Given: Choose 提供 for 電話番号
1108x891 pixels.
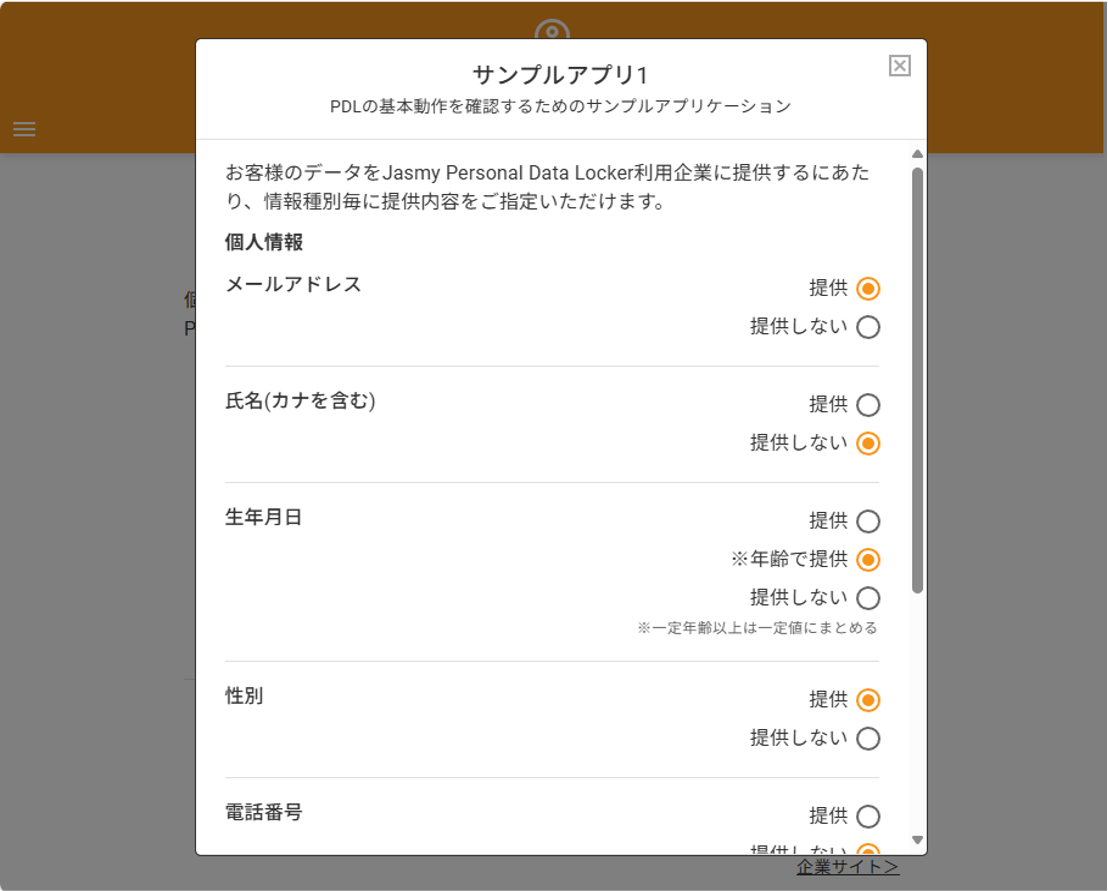Looking at the screenshot, I should coord(868,816).
